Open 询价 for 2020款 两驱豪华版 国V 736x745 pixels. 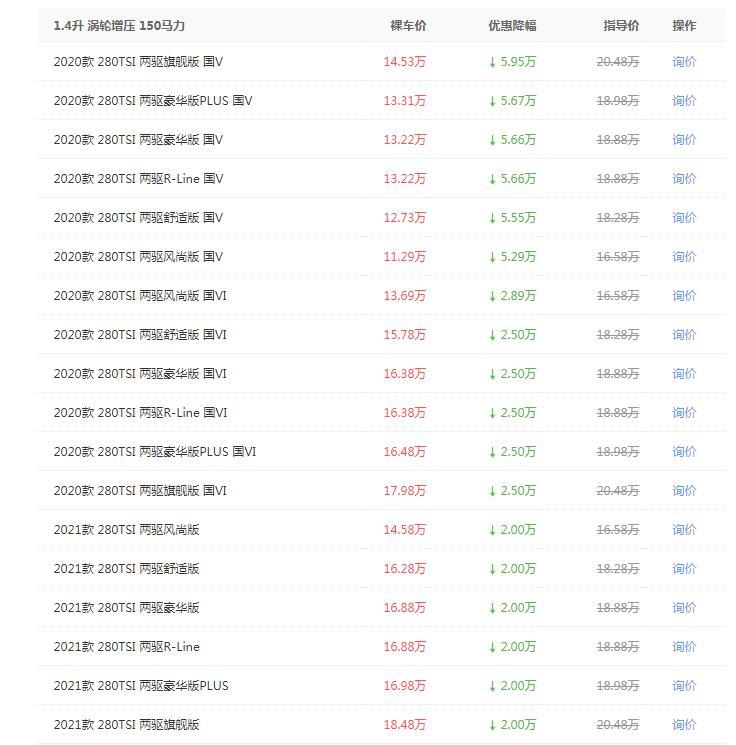[x=684, y=140]
